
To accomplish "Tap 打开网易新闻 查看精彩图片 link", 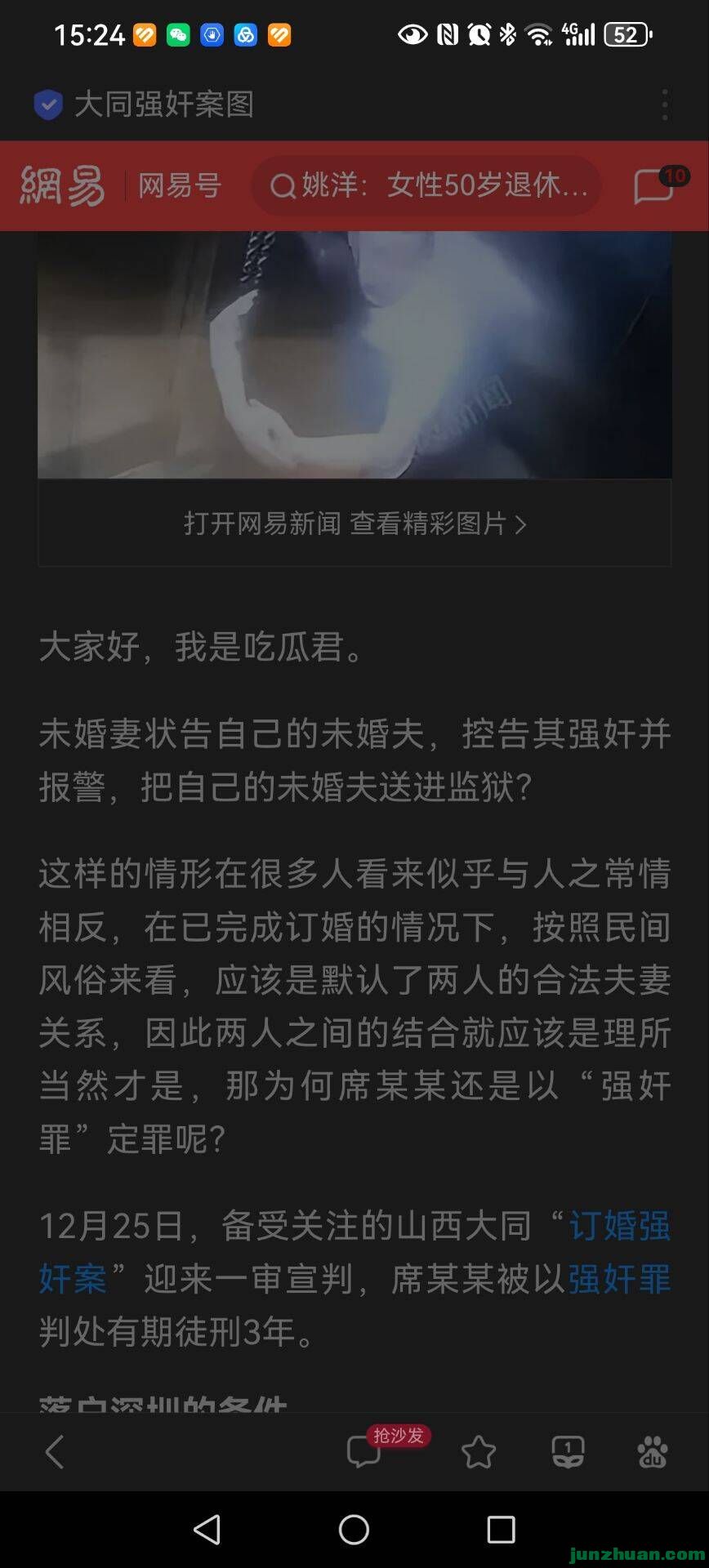I will click(x=354, y=523).
